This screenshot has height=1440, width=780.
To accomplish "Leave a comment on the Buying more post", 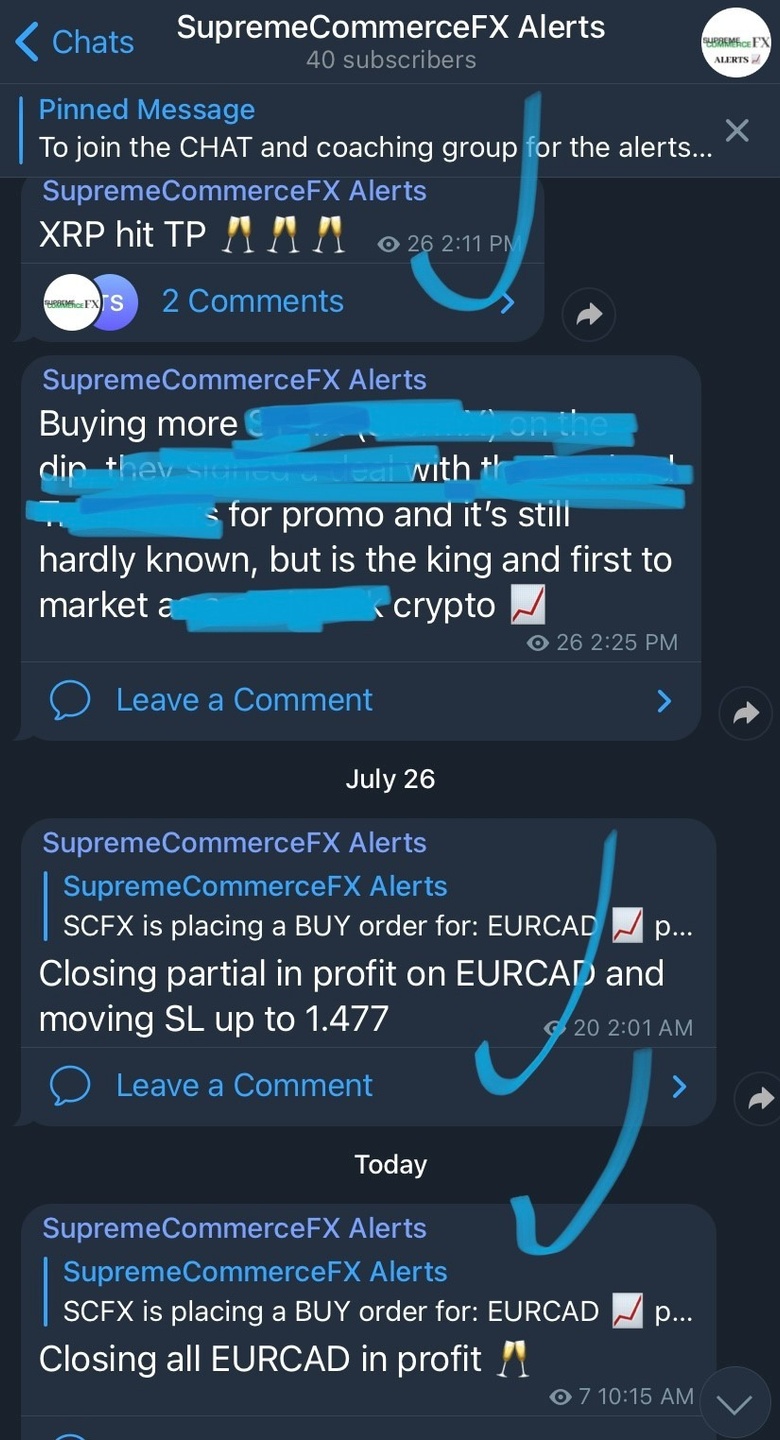I will [361, 700].
